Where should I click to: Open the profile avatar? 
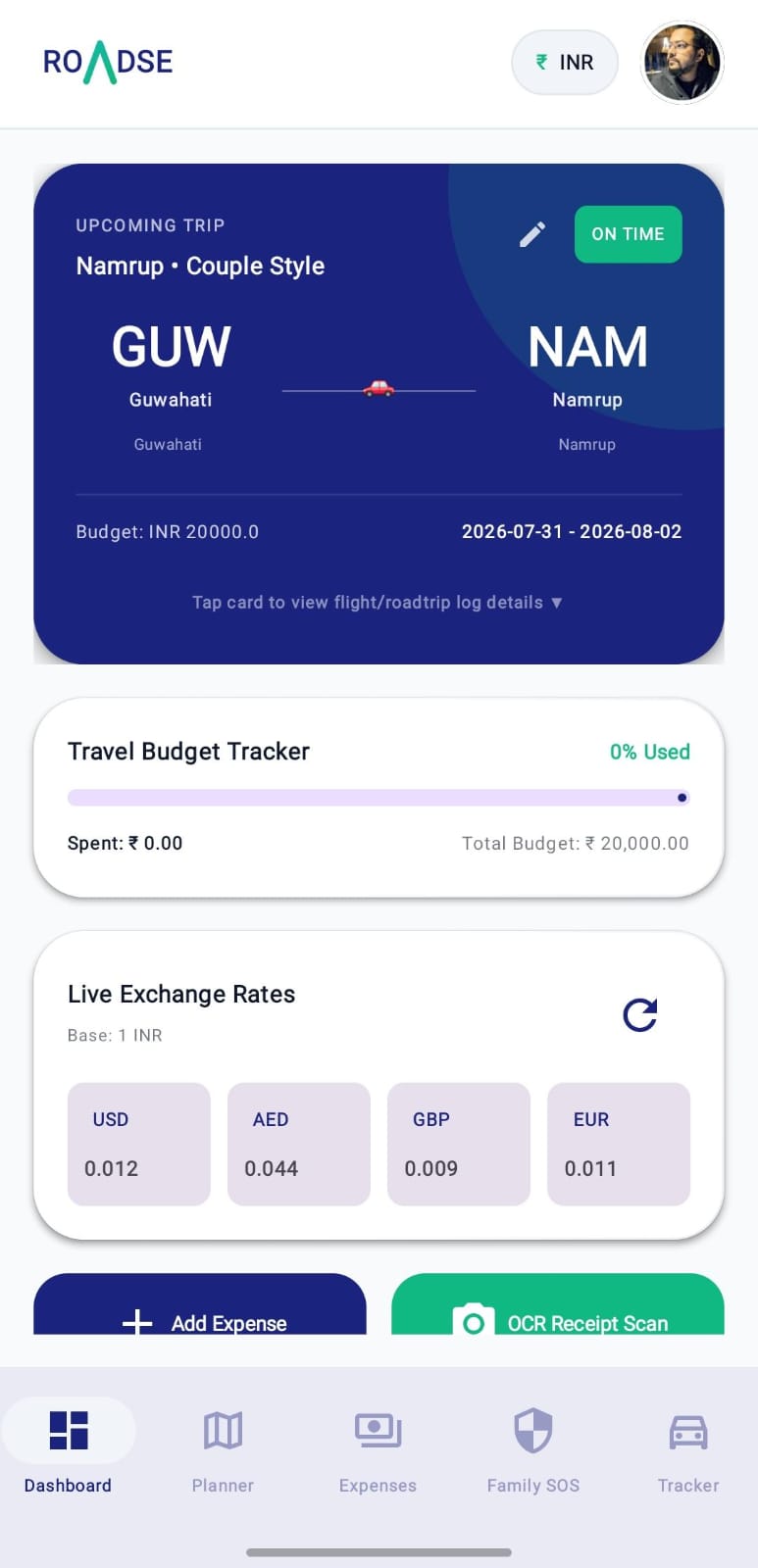coord(682,63)
